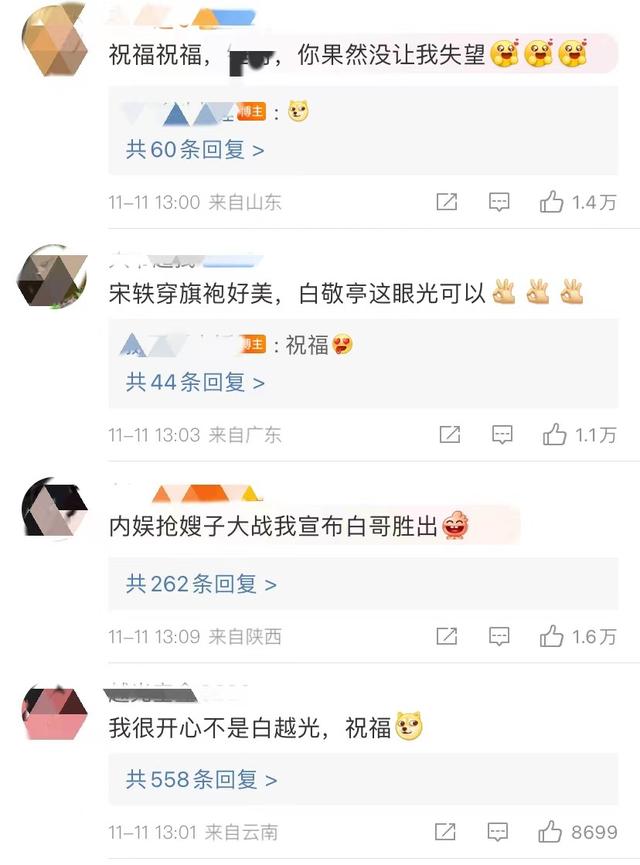Open the 共60条回复 replies link
This screenshot has width=640, height=865.
194,150
